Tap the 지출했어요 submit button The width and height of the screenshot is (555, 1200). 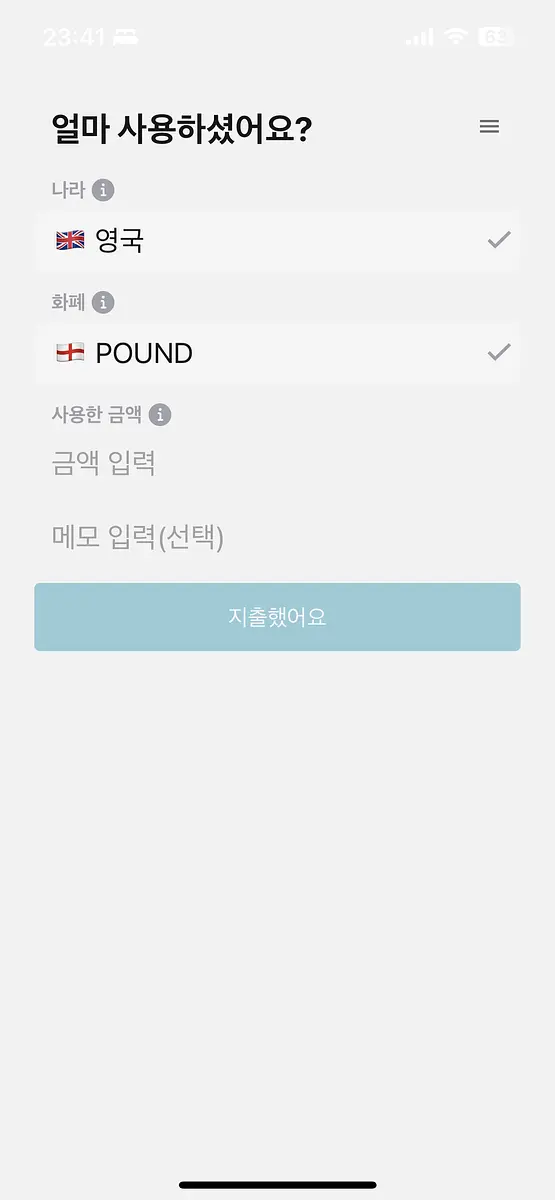[277, 617]
